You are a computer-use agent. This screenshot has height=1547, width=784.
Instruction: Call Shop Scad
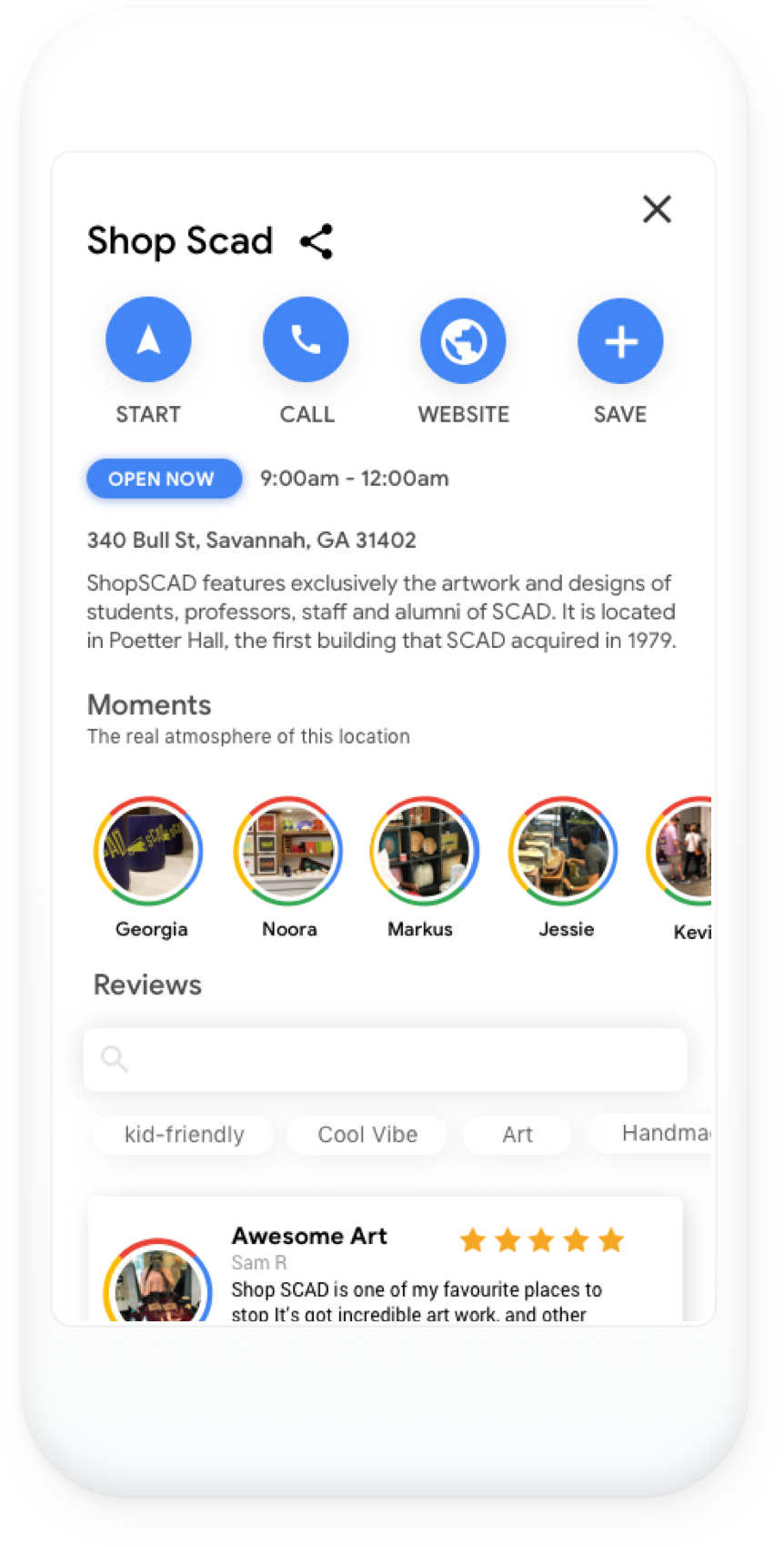[x=306, y=340]
